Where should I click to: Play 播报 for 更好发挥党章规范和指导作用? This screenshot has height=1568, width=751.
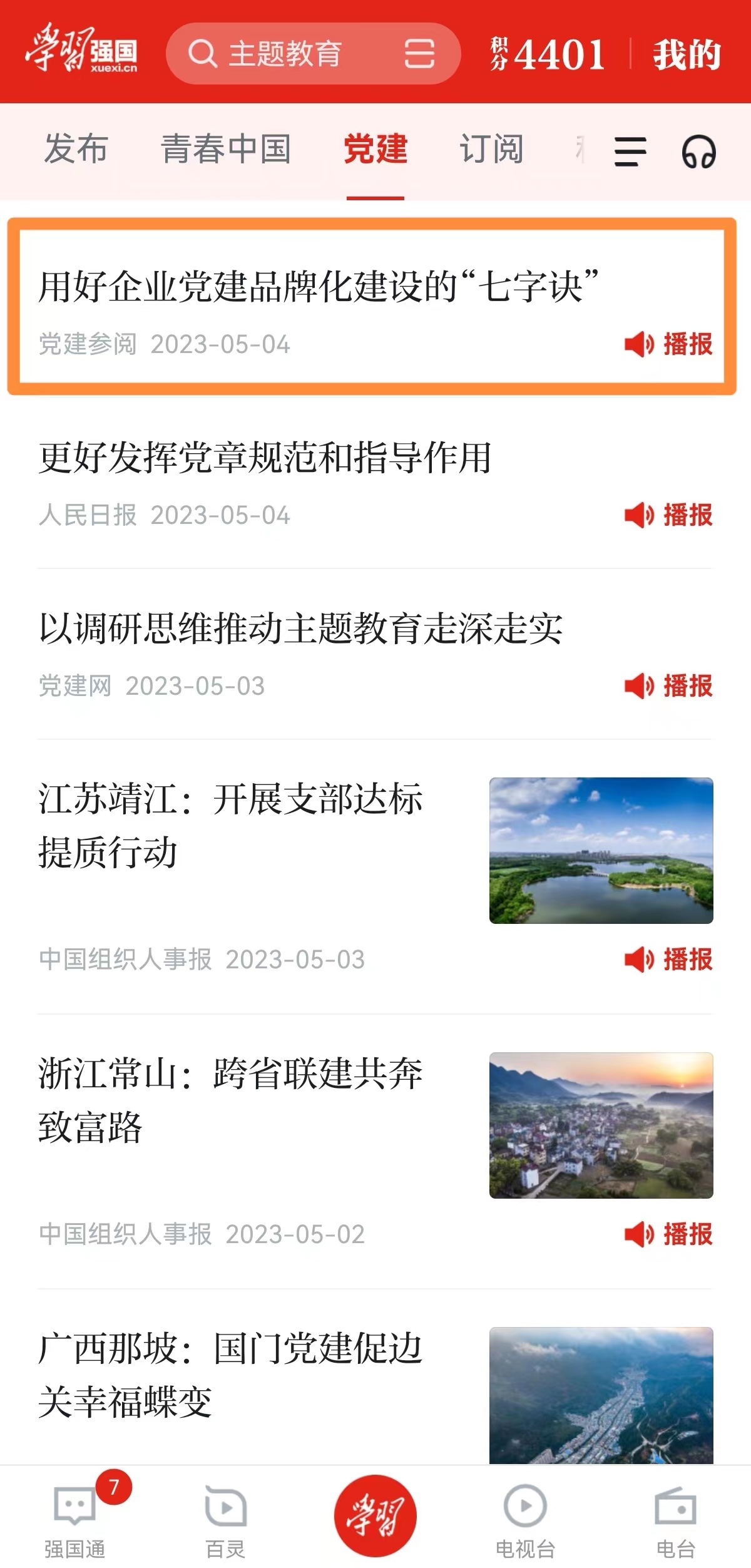[668, 516]
